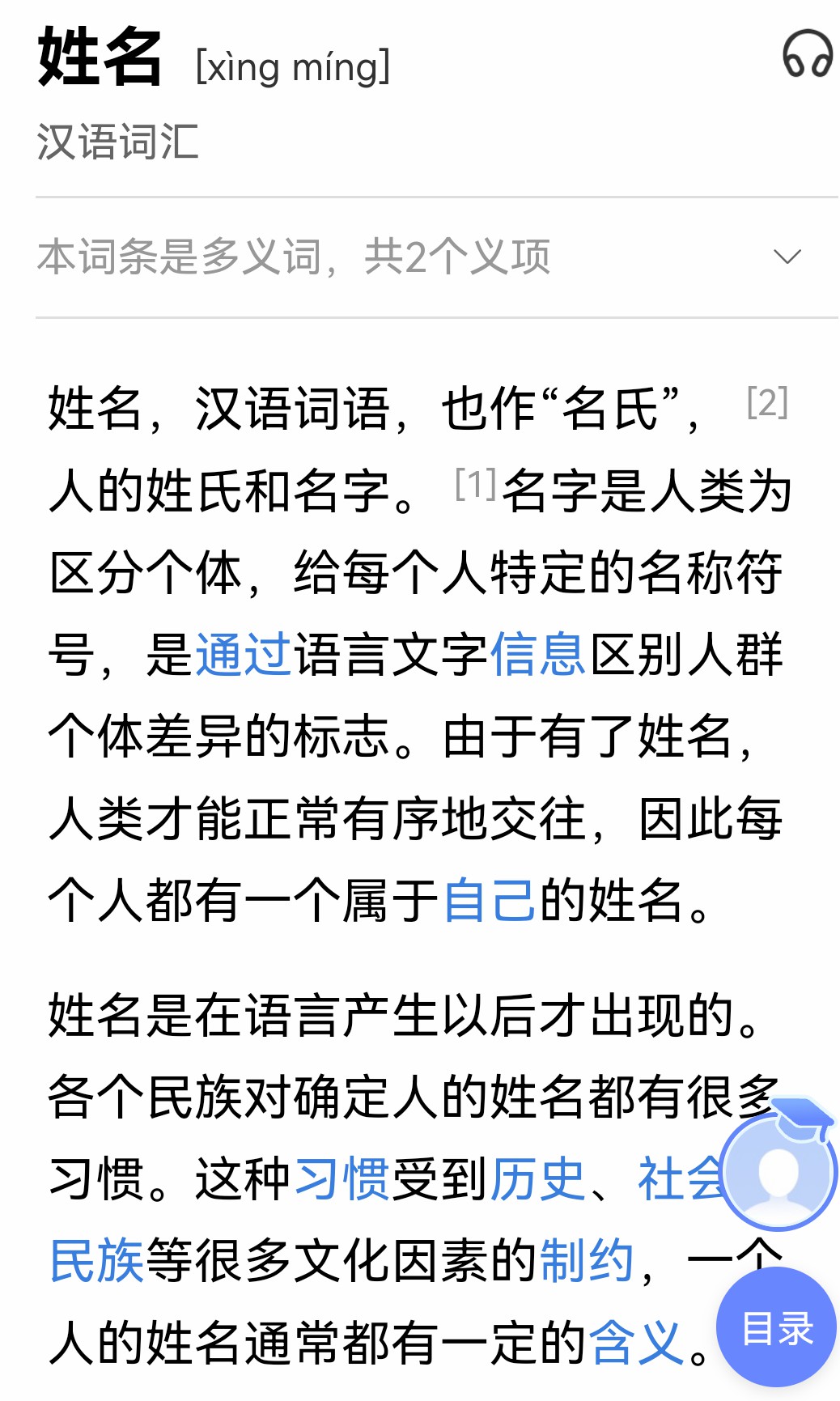Open the 通过 link
840x1401 pixels.
[x=243, y=655]
